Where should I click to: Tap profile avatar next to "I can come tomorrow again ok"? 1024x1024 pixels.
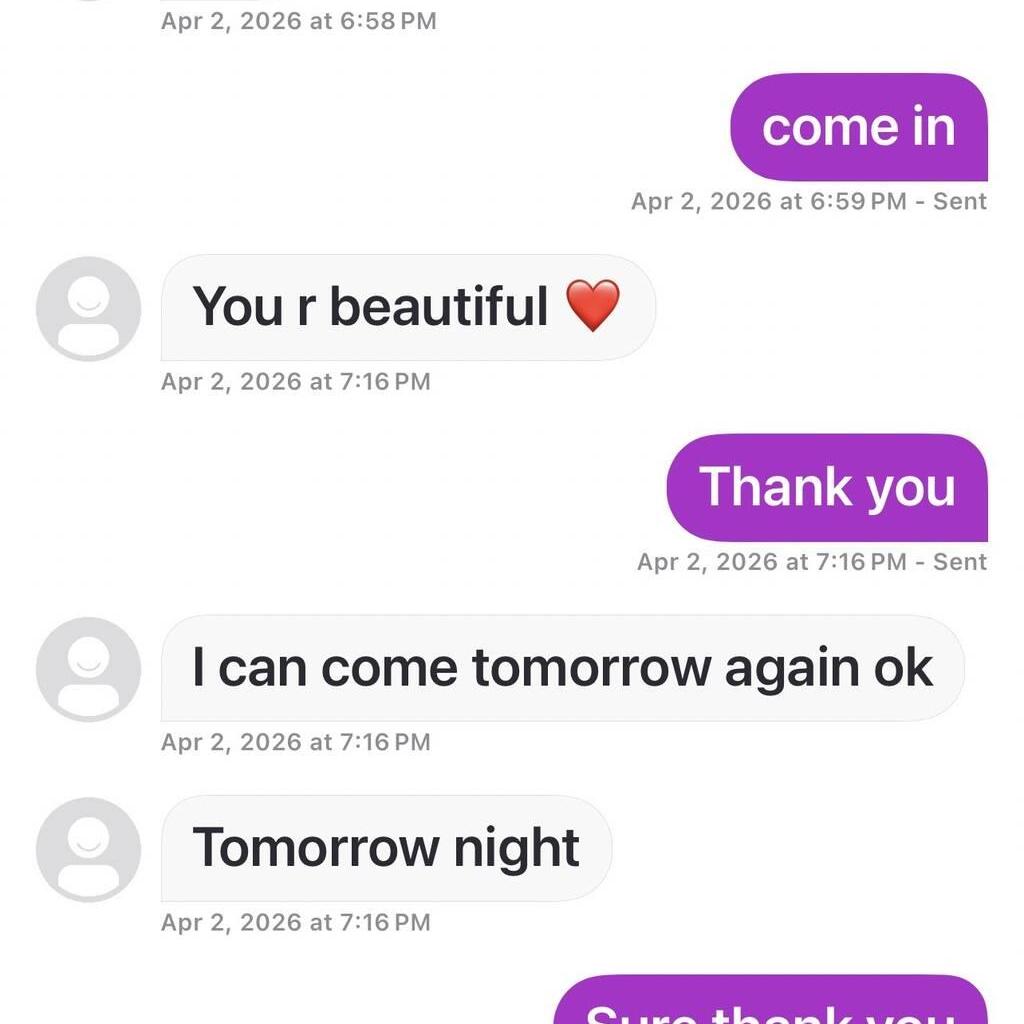pyautogui.click(x=88, y=668)
